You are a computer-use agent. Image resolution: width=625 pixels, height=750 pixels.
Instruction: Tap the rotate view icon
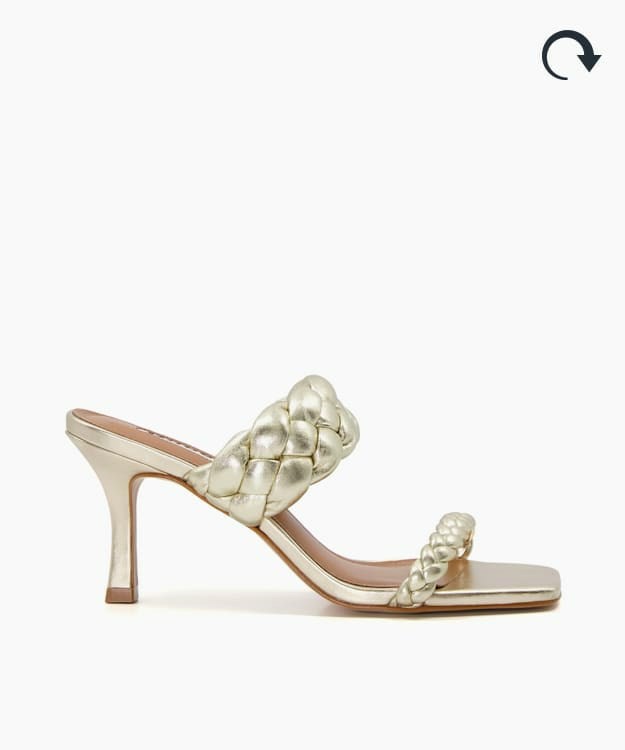coord(570,55)
